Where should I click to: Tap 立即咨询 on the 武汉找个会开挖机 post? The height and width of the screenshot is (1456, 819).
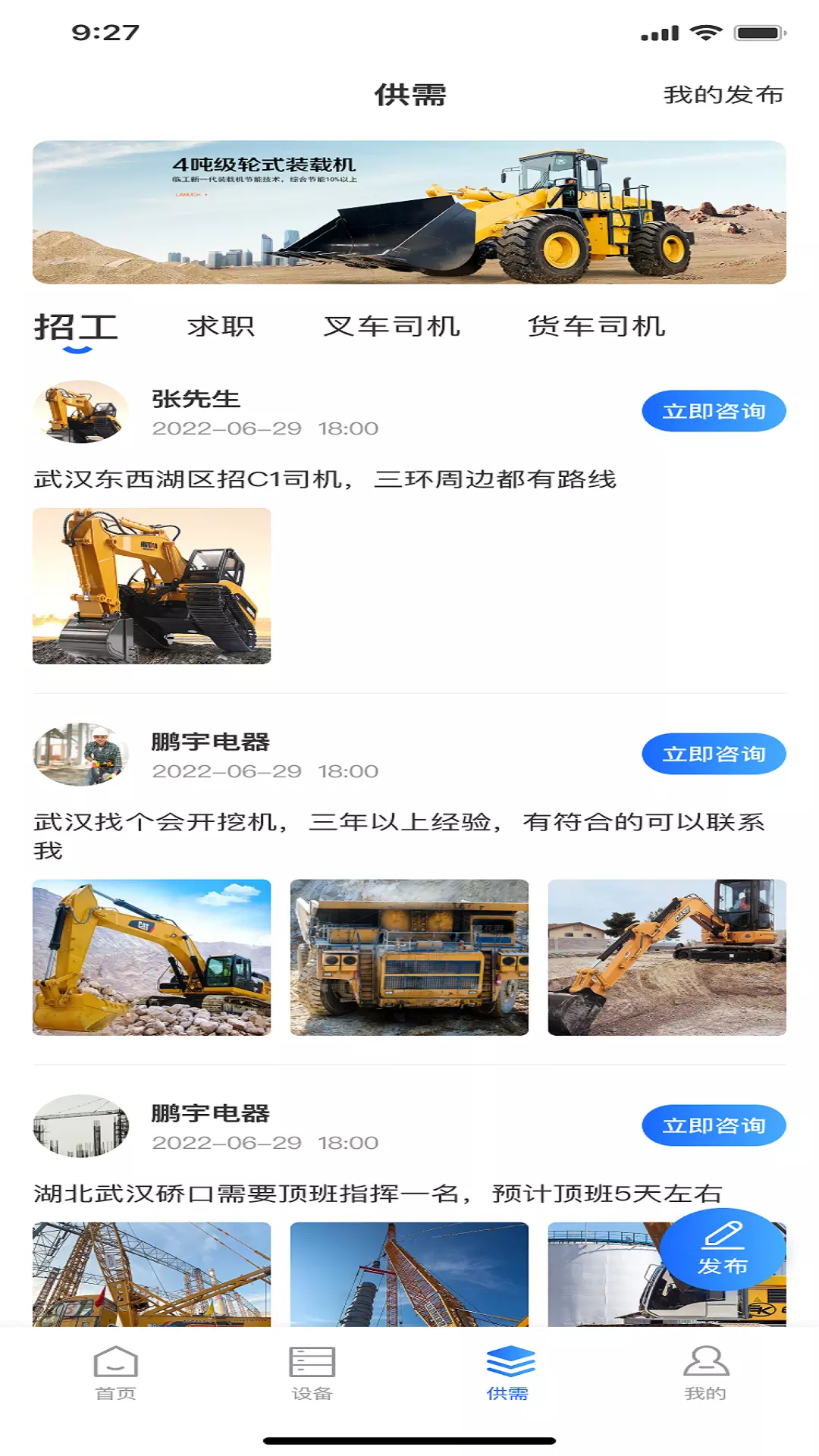pyautogui.click(x=714, y=754)
